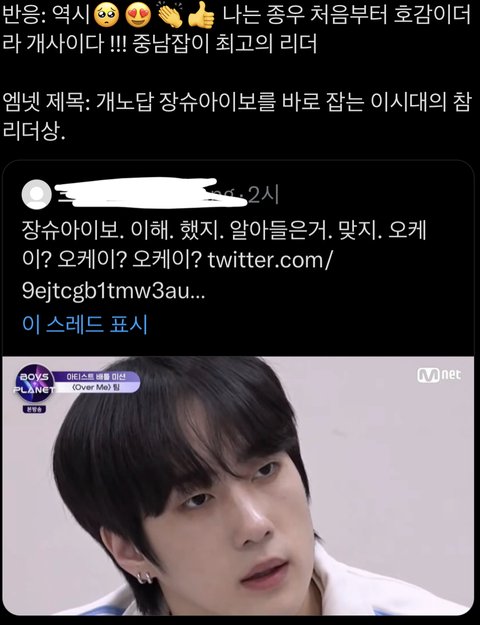Open the quoted tweet card
The width and height of the screenshot is (480, 625).
coord(238,389)
